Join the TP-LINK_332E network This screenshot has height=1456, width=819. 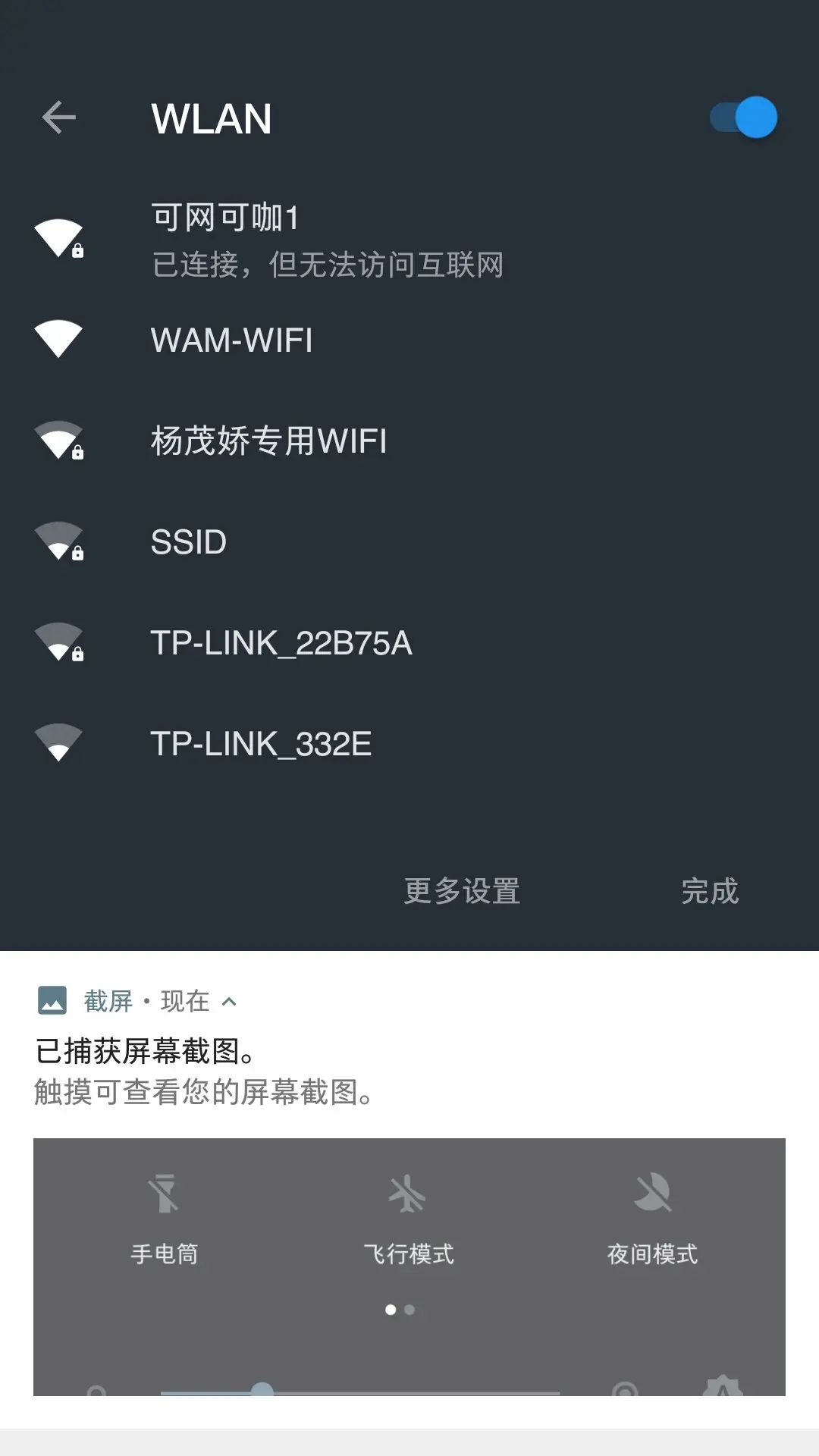point(261,744)
